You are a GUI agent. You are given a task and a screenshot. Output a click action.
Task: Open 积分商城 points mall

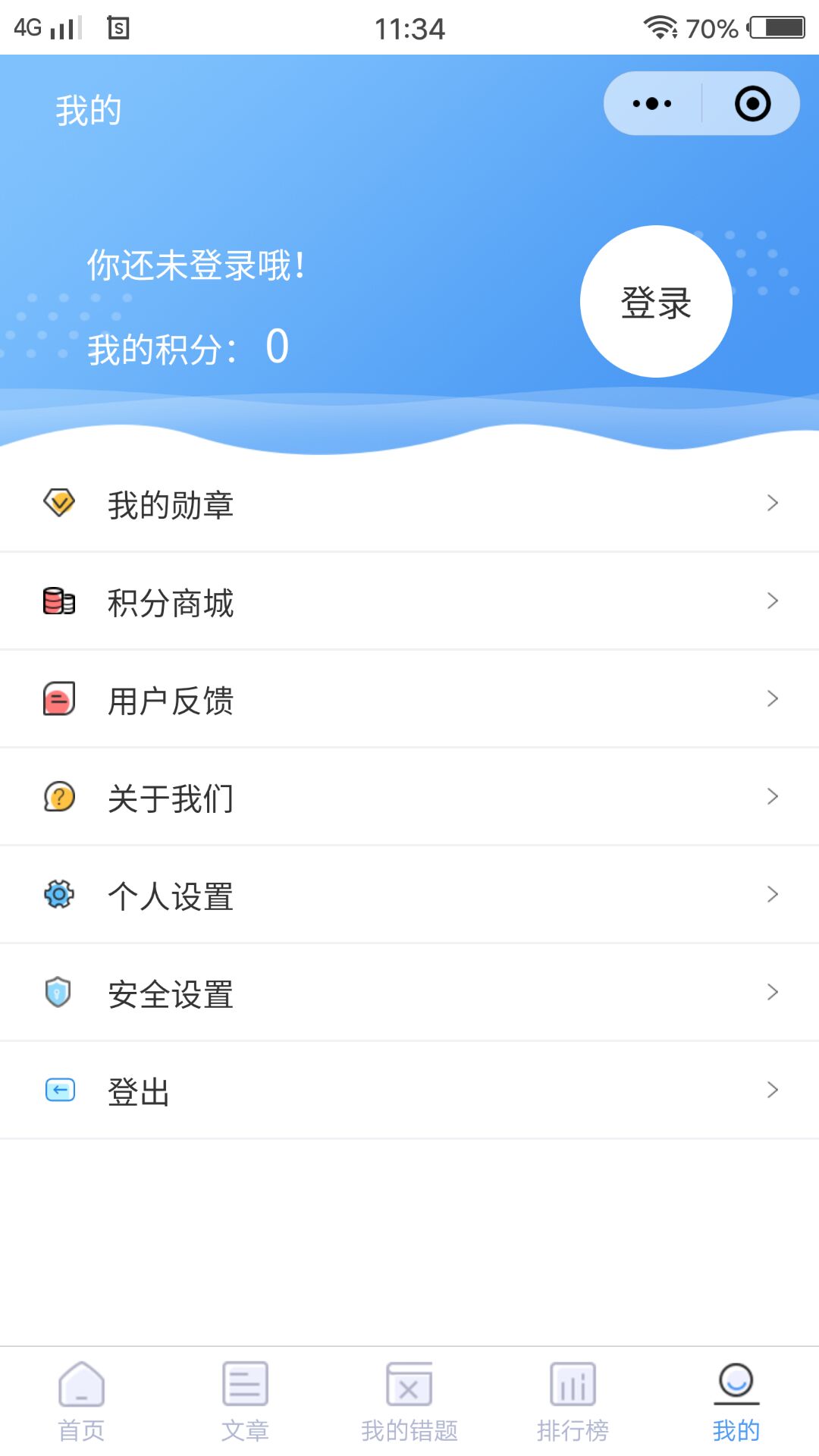[409, 602]
